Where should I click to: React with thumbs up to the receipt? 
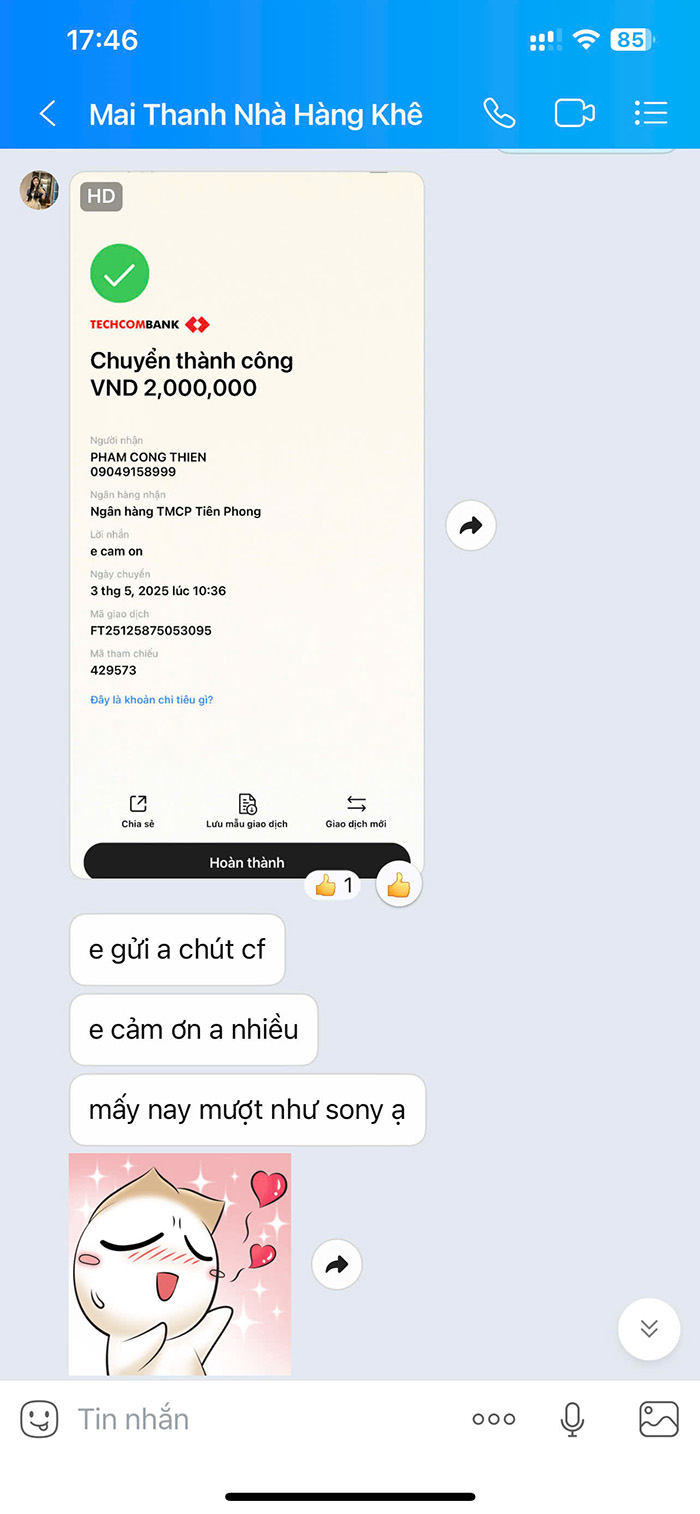[x=399, y=885]
